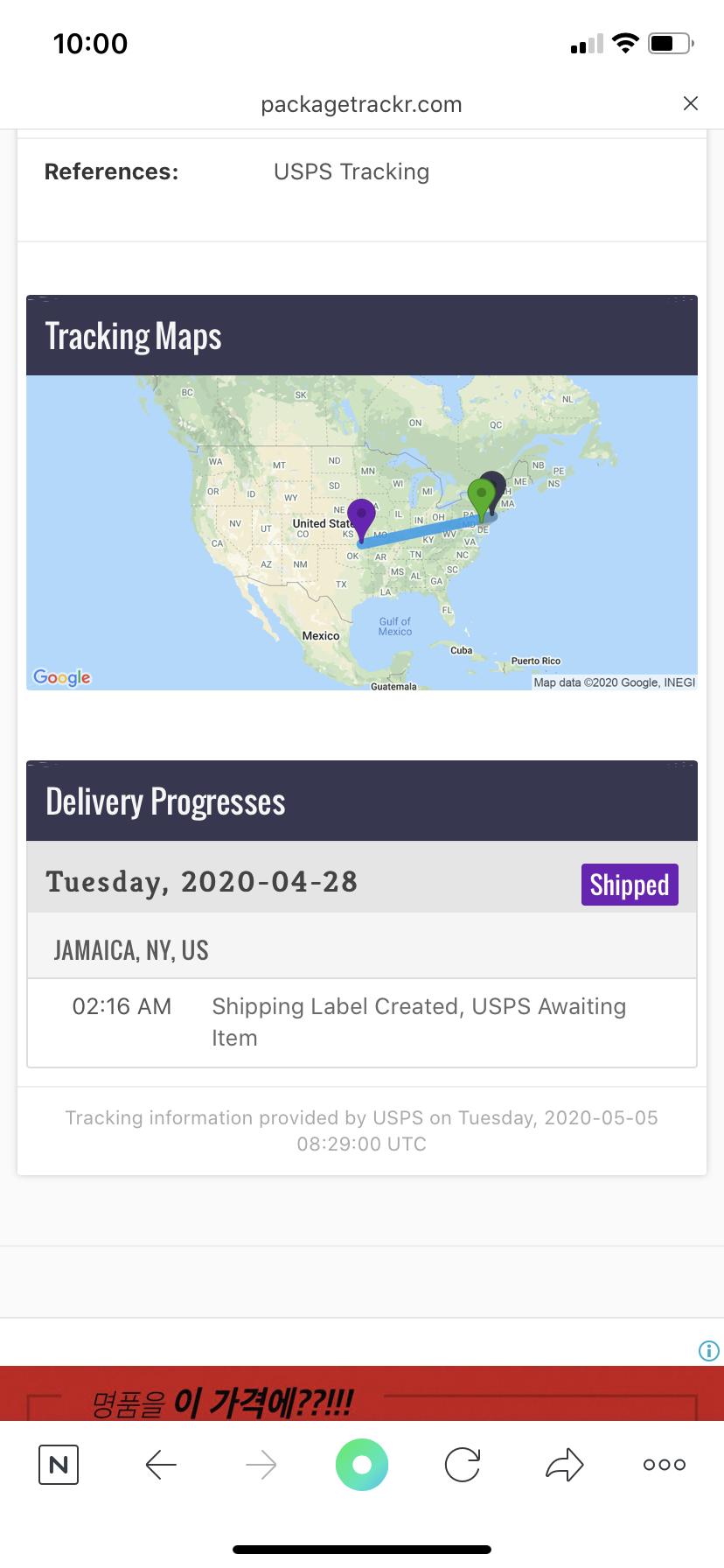Screen dimensions: 724x1568
Task: Share this tracking page
Action: [564, 1465]
